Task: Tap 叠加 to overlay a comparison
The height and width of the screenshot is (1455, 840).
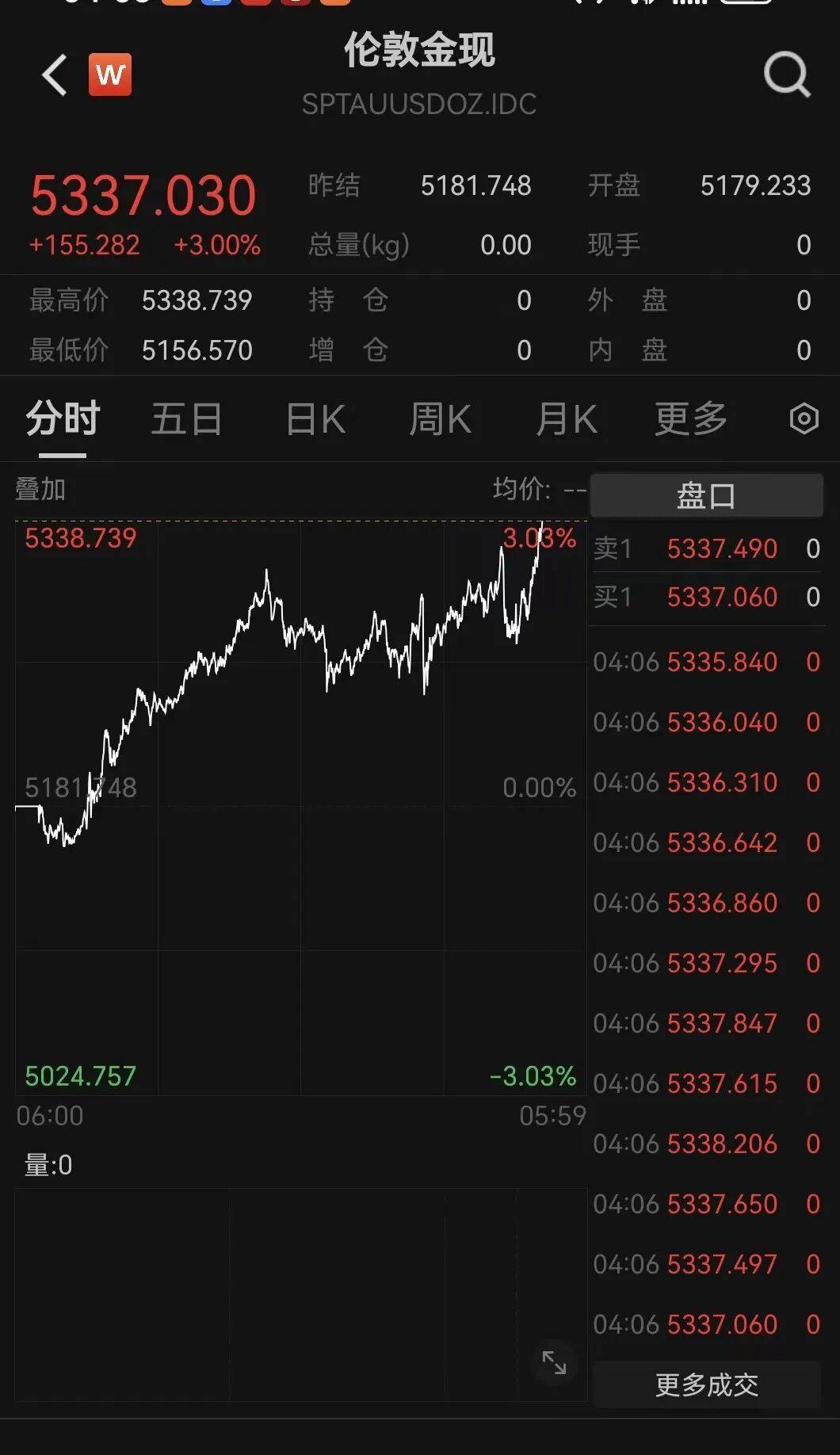Action: (40, 489)
